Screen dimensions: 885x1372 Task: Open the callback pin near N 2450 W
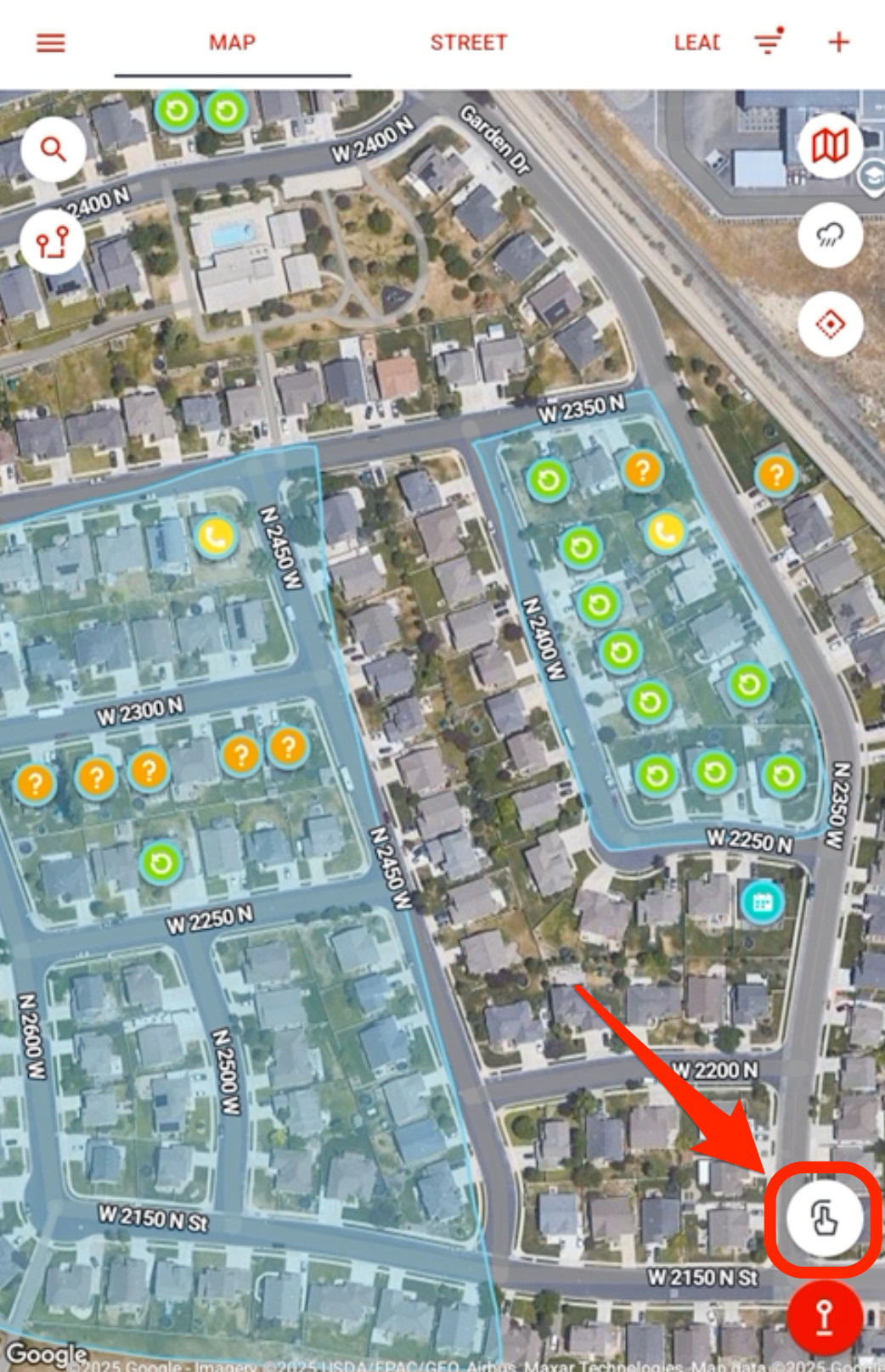pos(216,536)
